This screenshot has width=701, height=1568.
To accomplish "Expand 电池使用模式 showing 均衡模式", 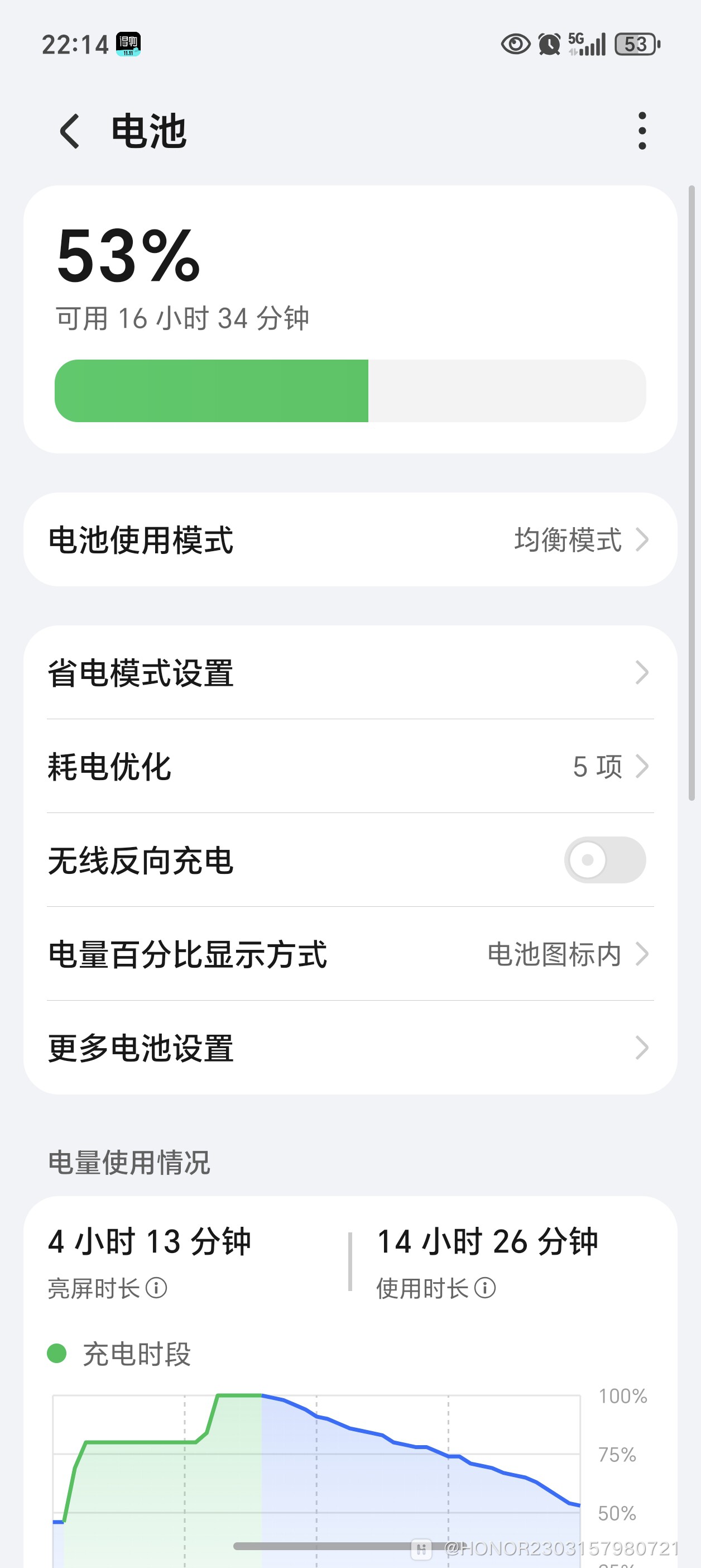I will tap(350, 539).
